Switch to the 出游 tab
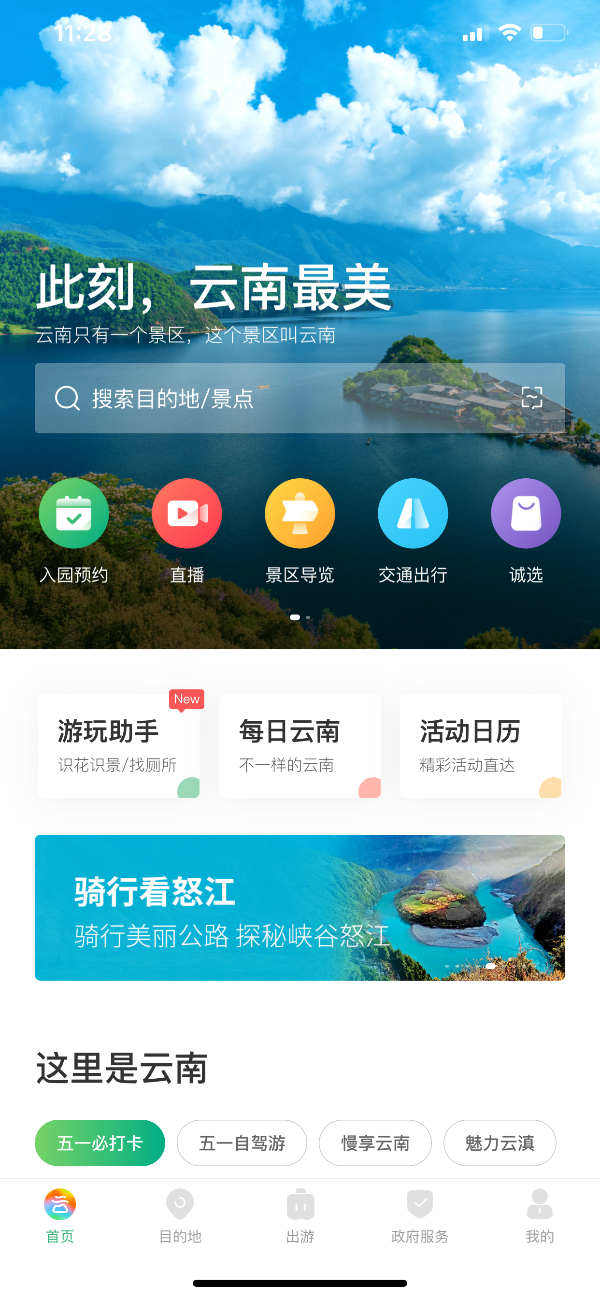The width and height of the screenshot is (600, 1299). (300, 1216)
